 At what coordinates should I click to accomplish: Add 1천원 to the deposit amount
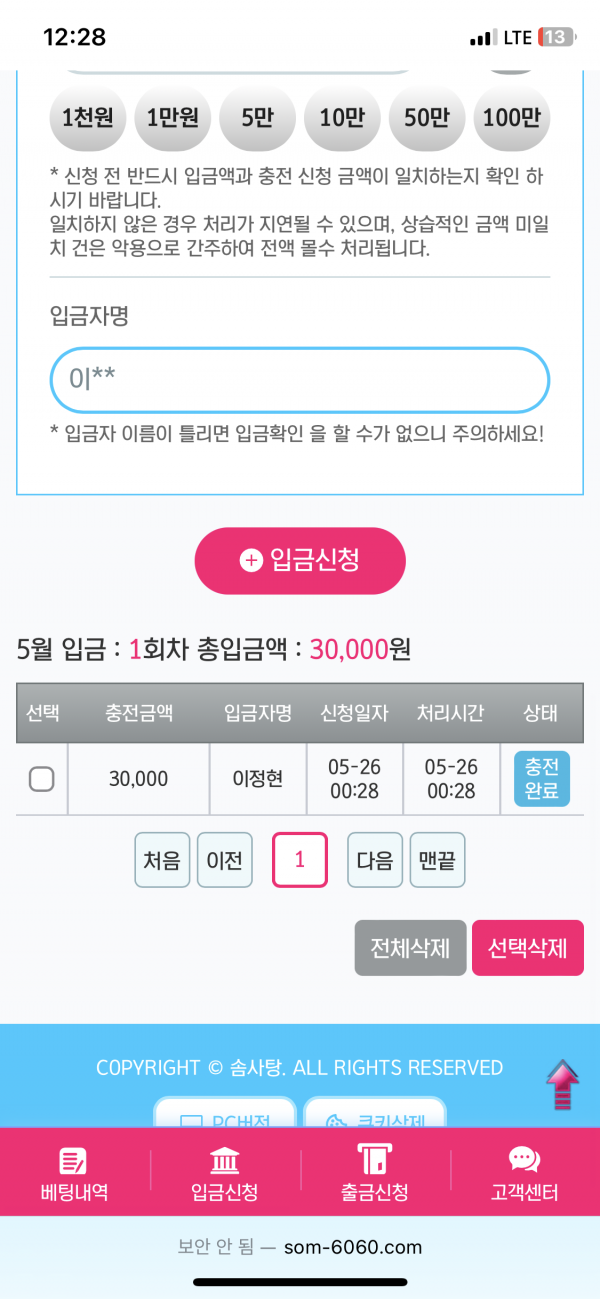pos(87,118)
